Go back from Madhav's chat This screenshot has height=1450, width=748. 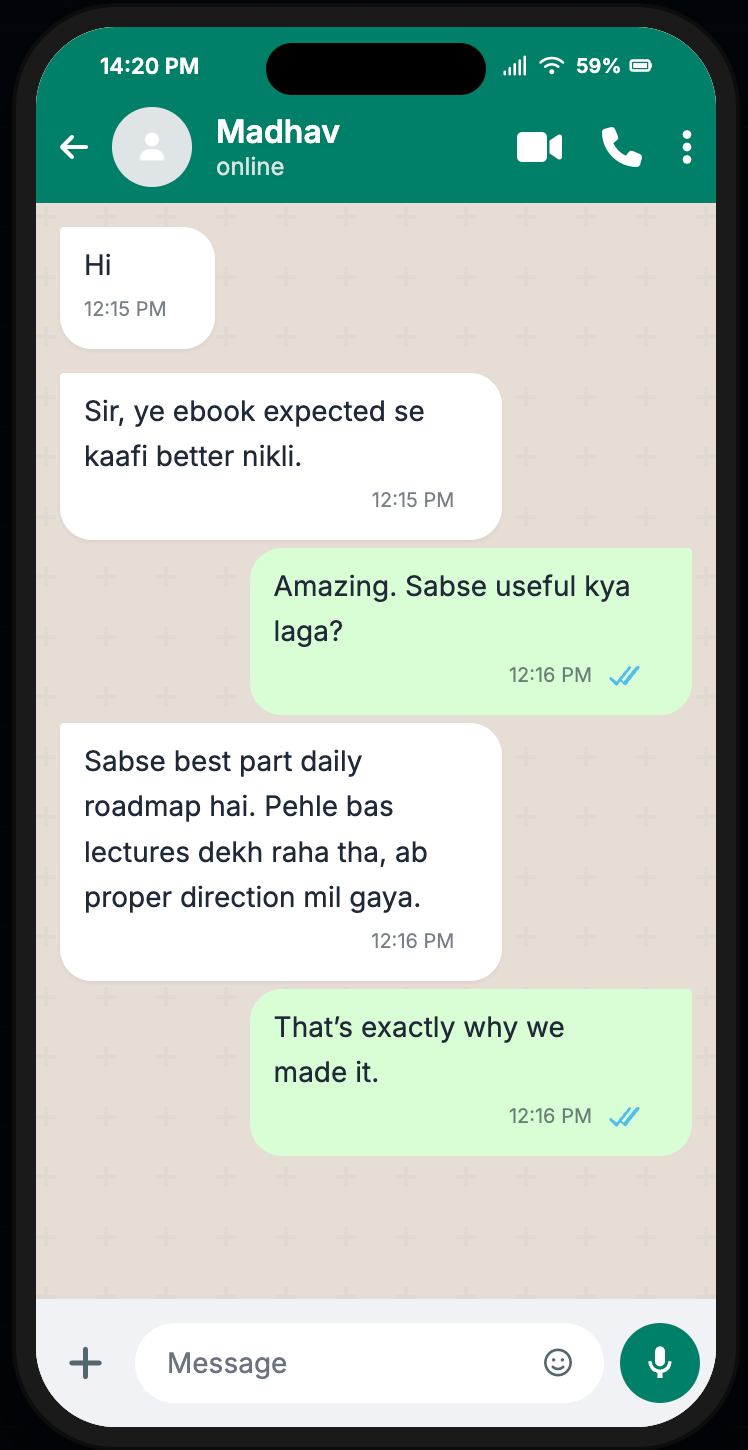[74, 148]
